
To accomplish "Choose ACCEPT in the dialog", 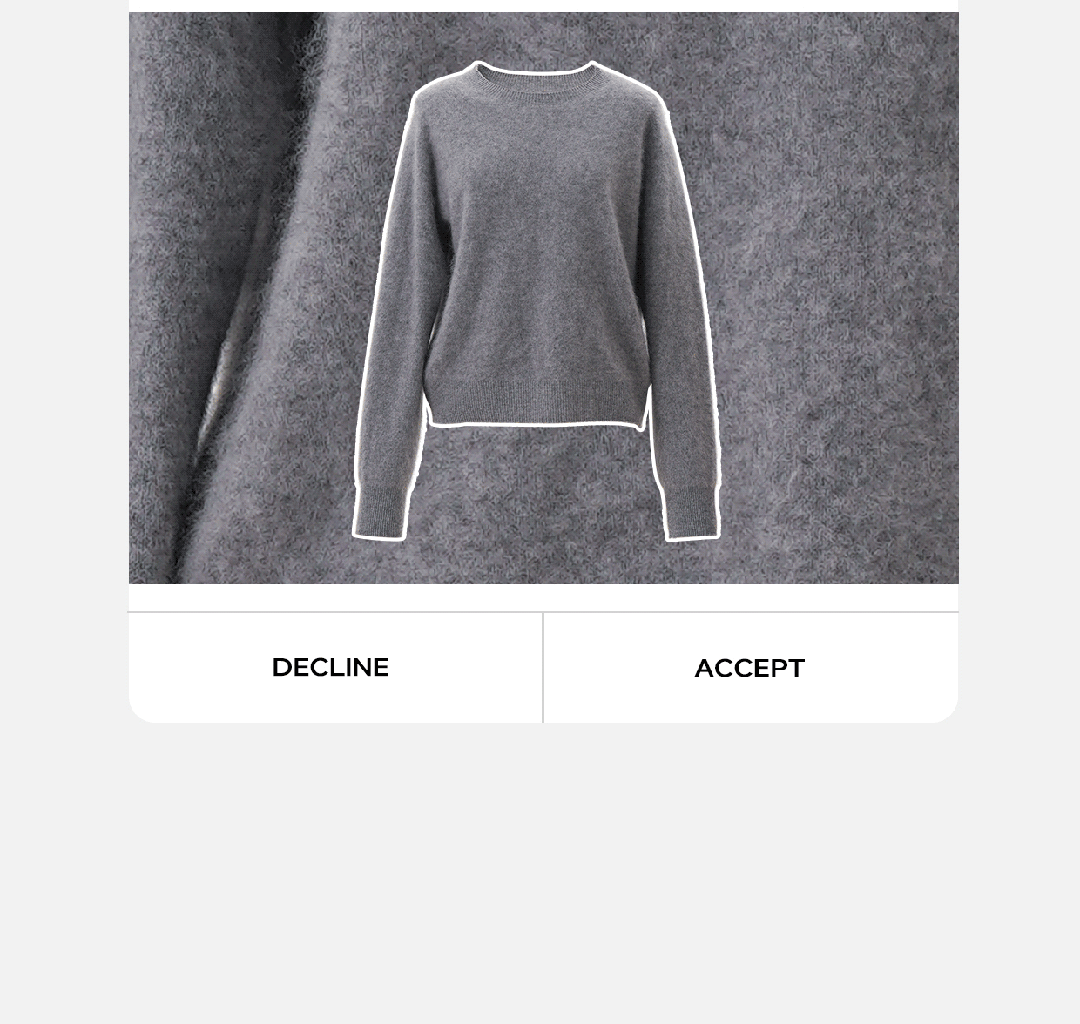I will [x=751, y=667].
